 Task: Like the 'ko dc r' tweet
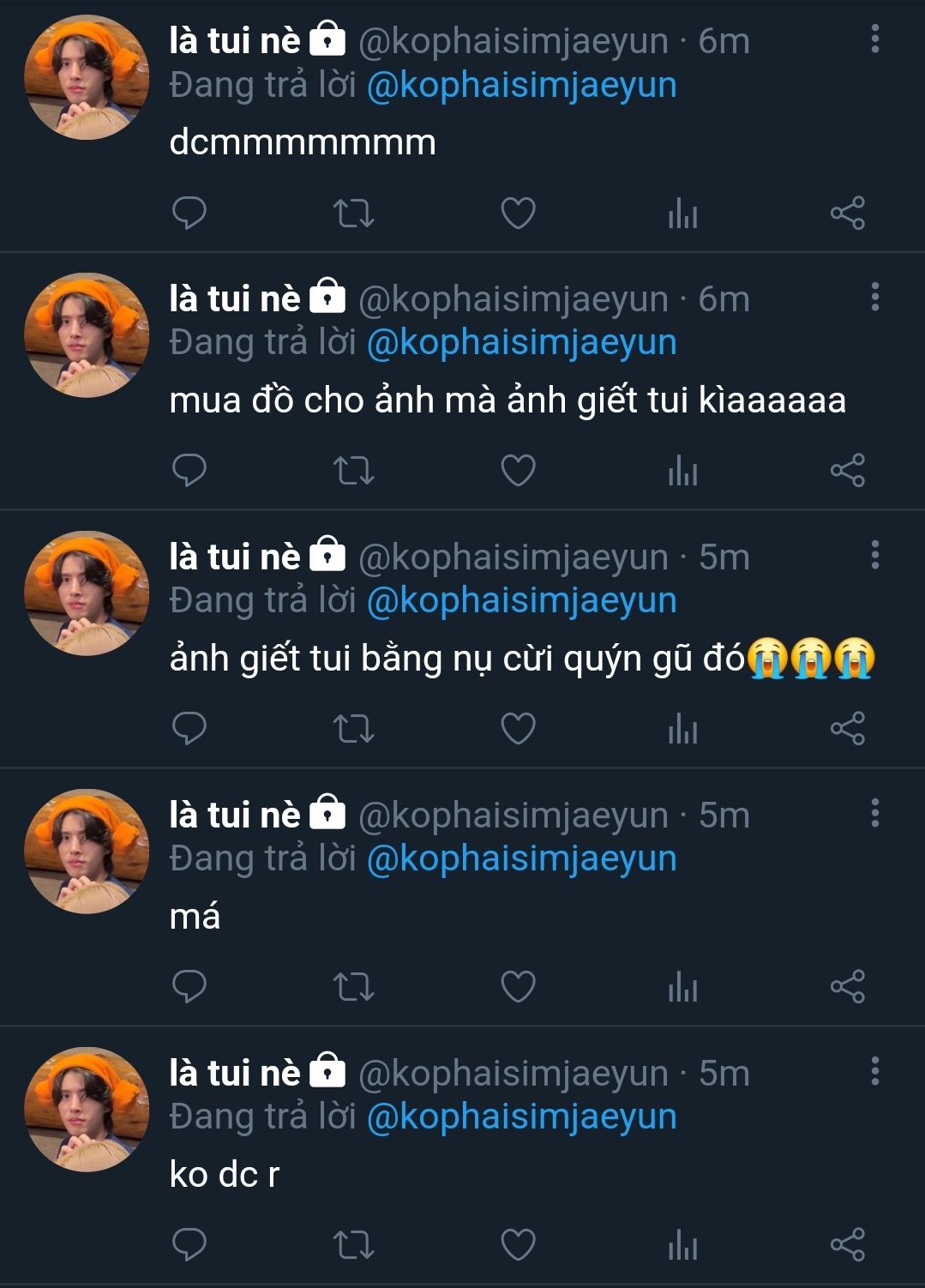coord(518,1245)
